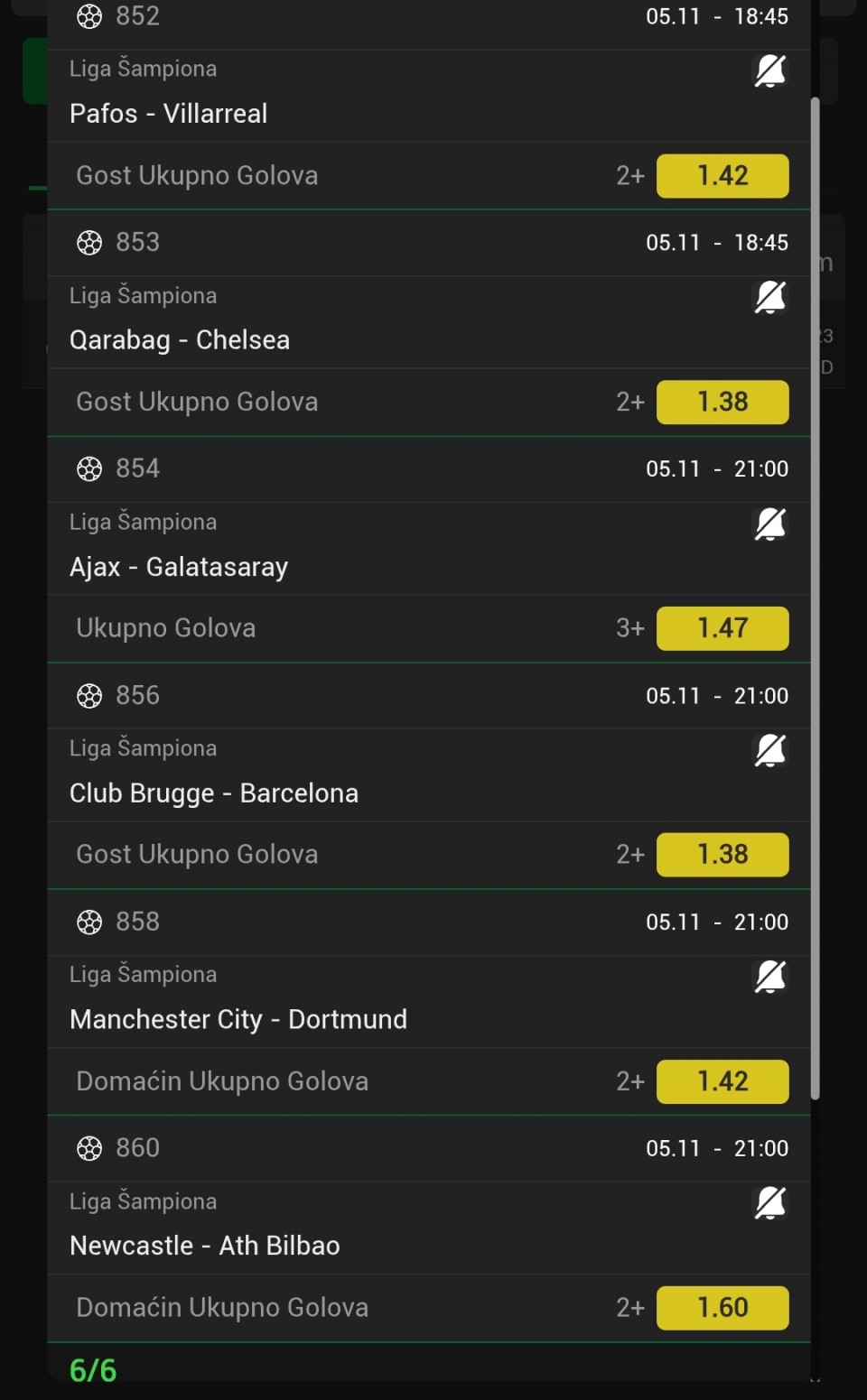
Task: Open the Pafos - Villarreal match
Action: point(169,114)
